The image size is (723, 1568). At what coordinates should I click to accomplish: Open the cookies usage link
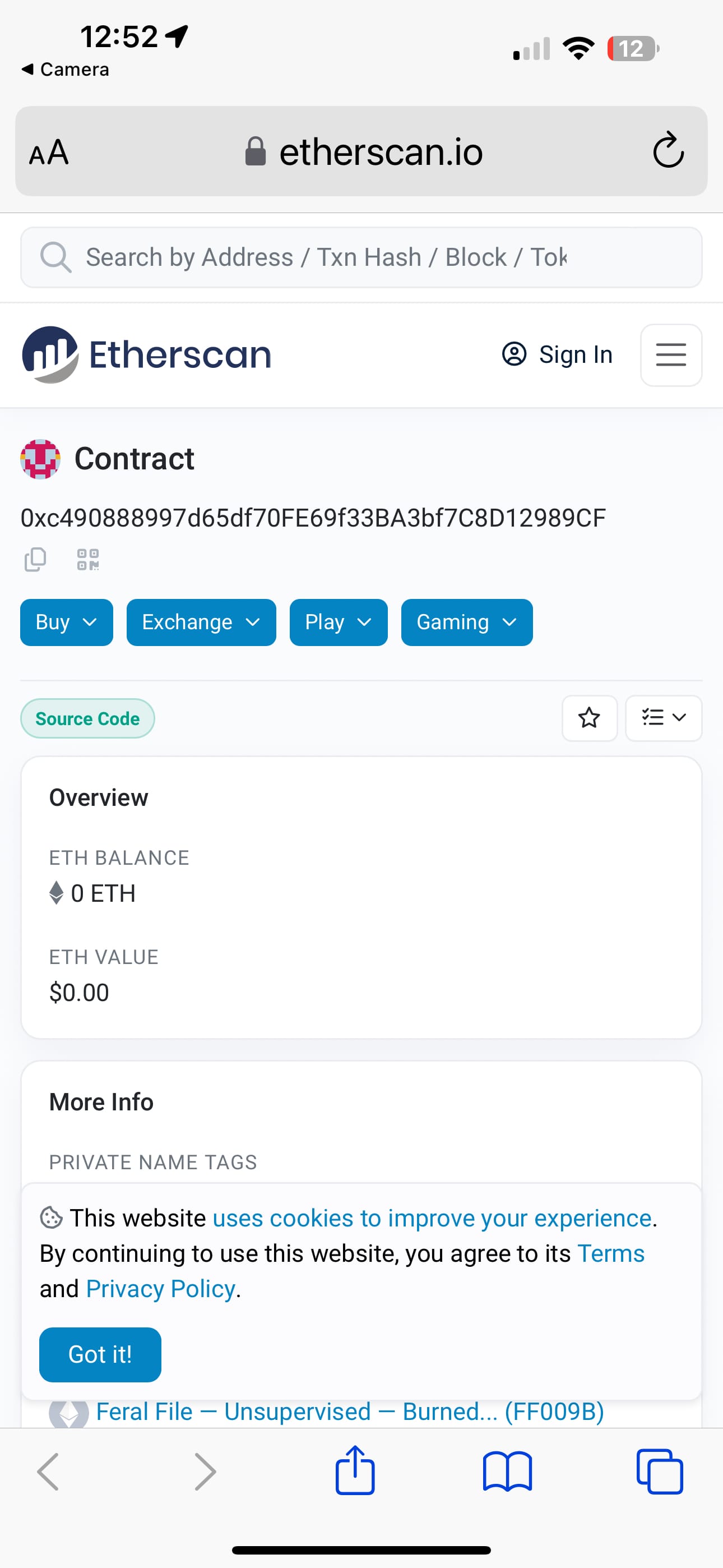[x=432, y=1218]
